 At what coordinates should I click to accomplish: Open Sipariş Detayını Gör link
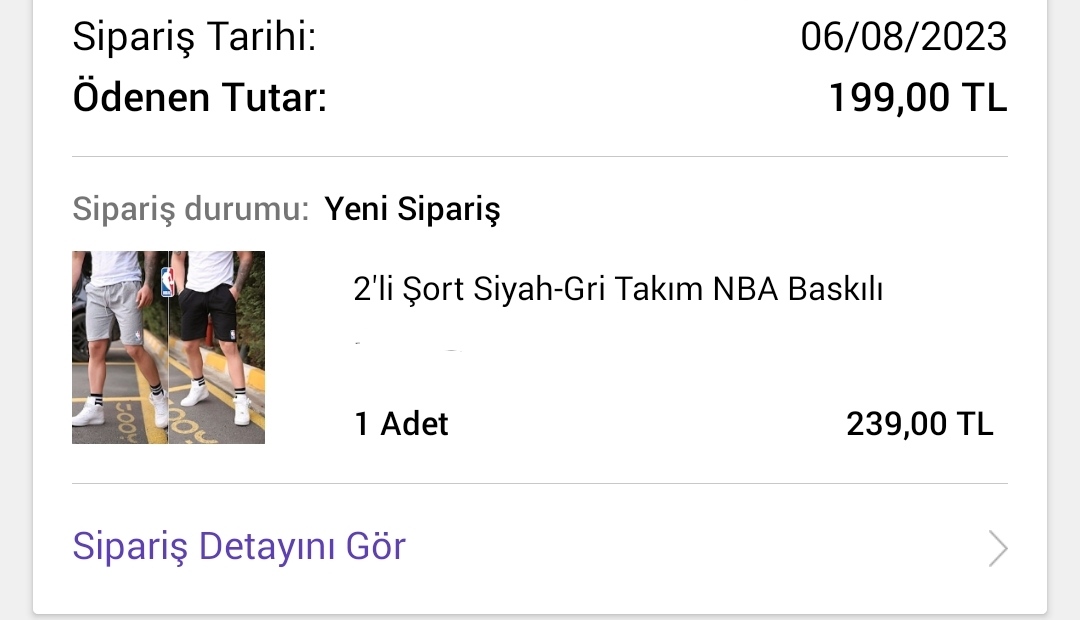pyautogui.click(x=239, y=547)
